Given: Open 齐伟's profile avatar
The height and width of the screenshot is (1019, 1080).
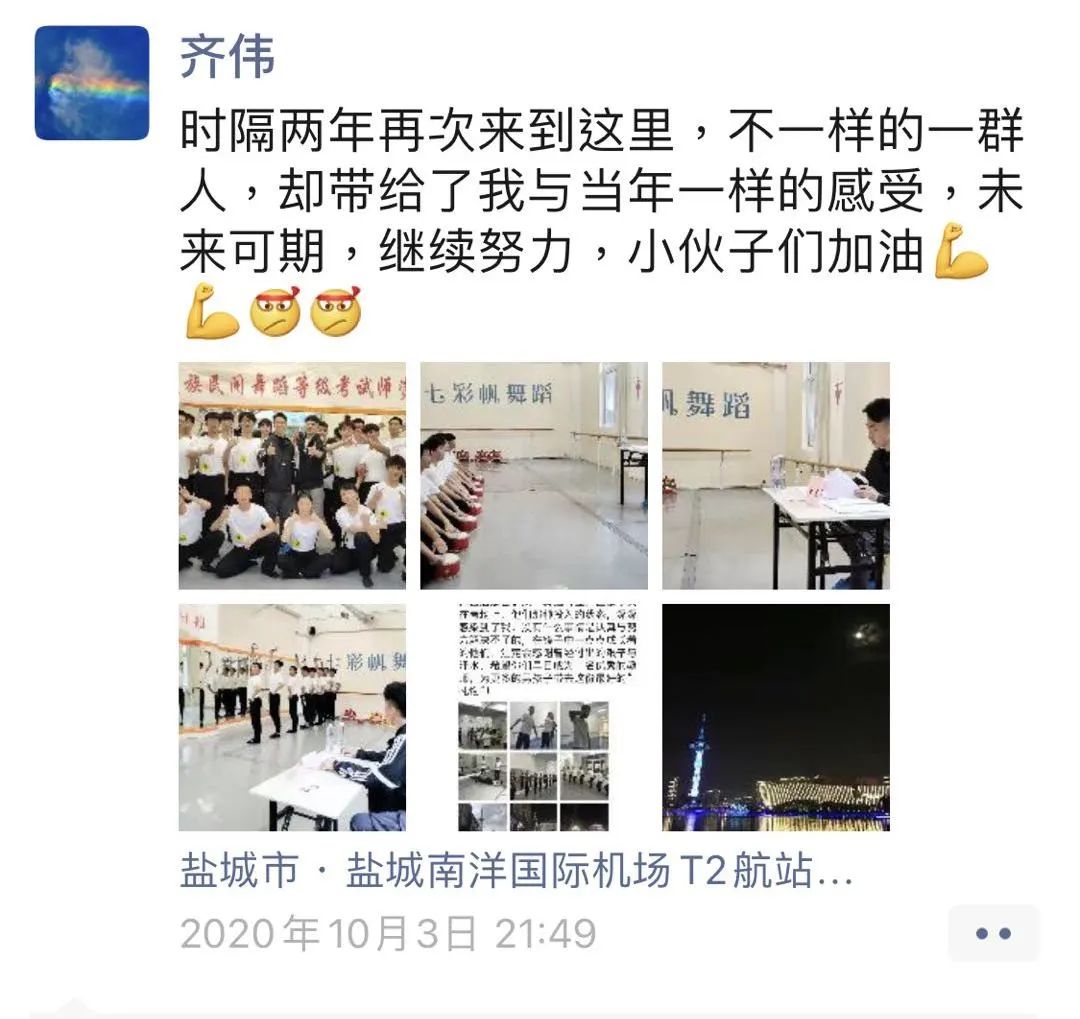Looking at the screenshot, I should tap(92, 83).
